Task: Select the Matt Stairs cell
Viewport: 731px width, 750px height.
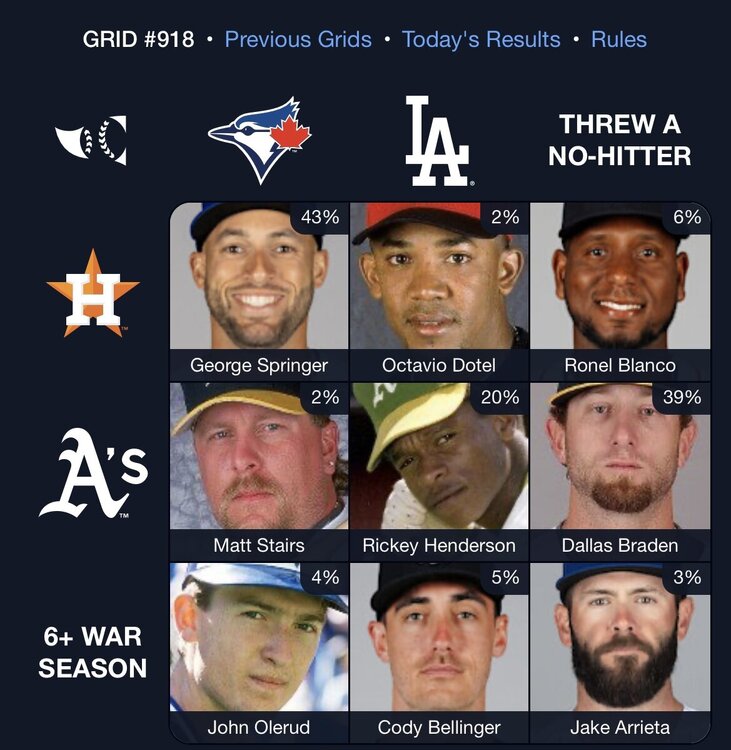Action: coord(259,470)
